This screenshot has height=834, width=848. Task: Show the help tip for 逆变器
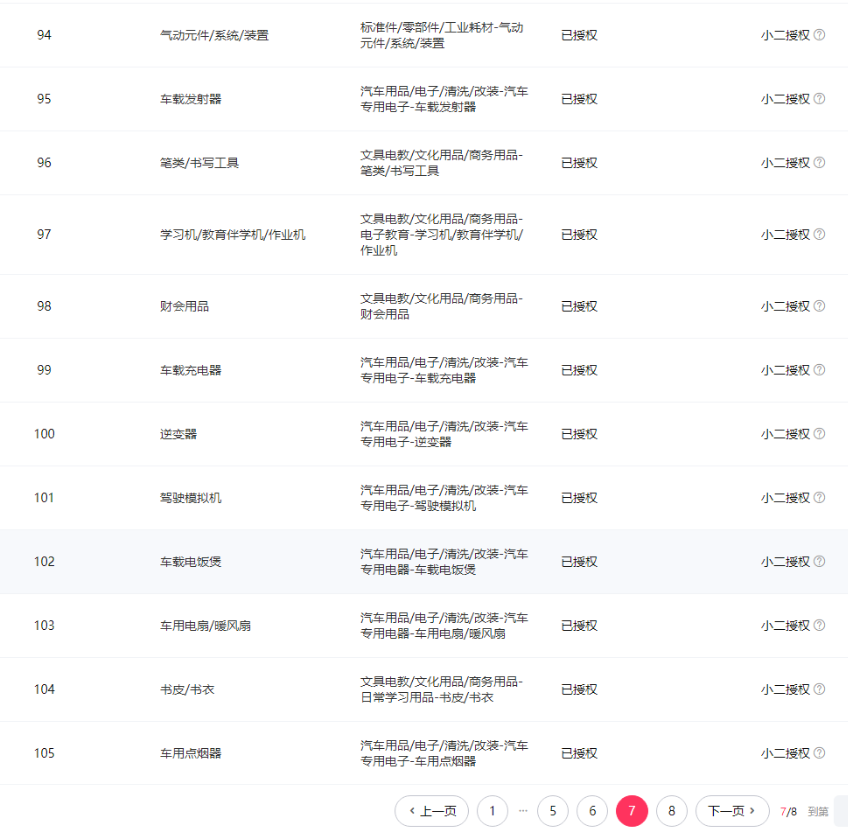[820, 434]
